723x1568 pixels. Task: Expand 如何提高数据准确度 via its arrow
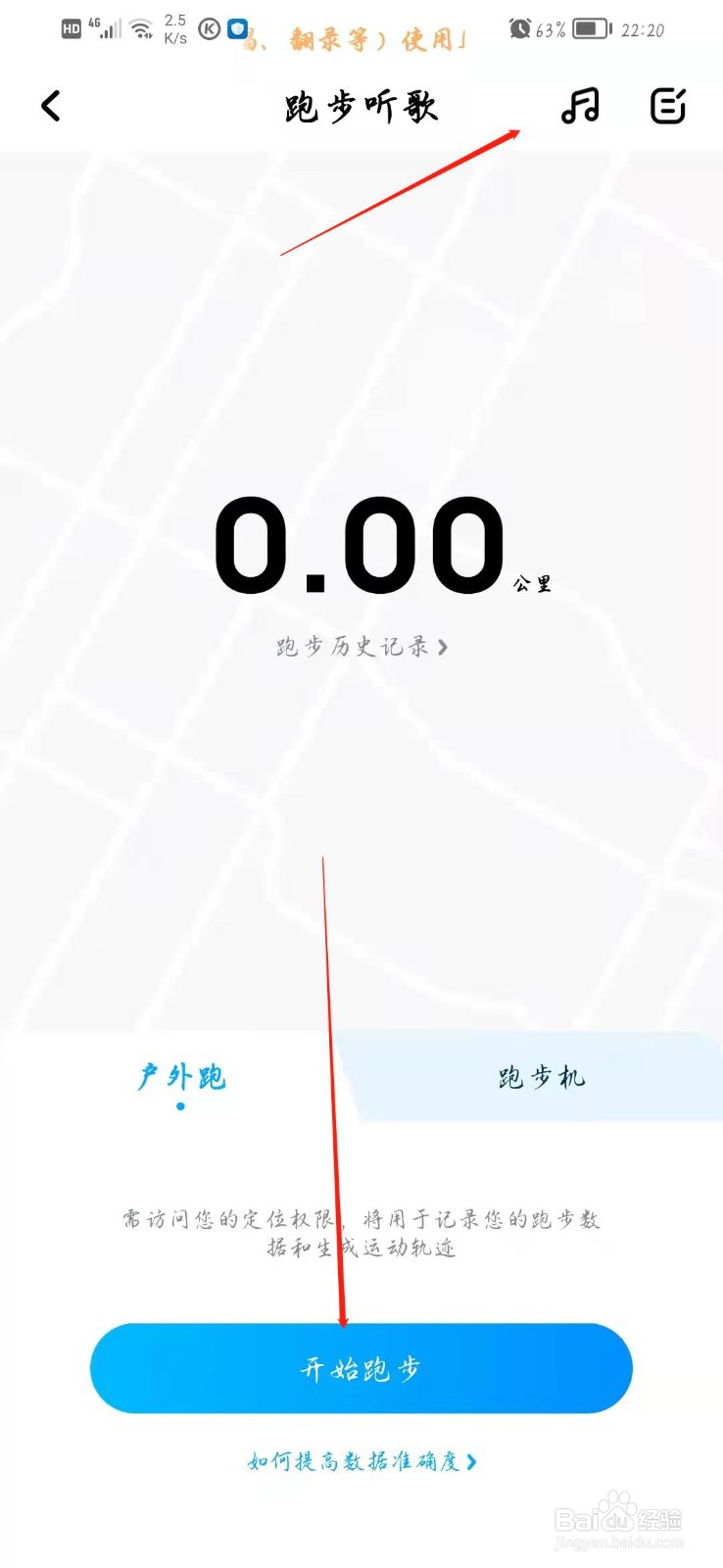[470, 1461]
